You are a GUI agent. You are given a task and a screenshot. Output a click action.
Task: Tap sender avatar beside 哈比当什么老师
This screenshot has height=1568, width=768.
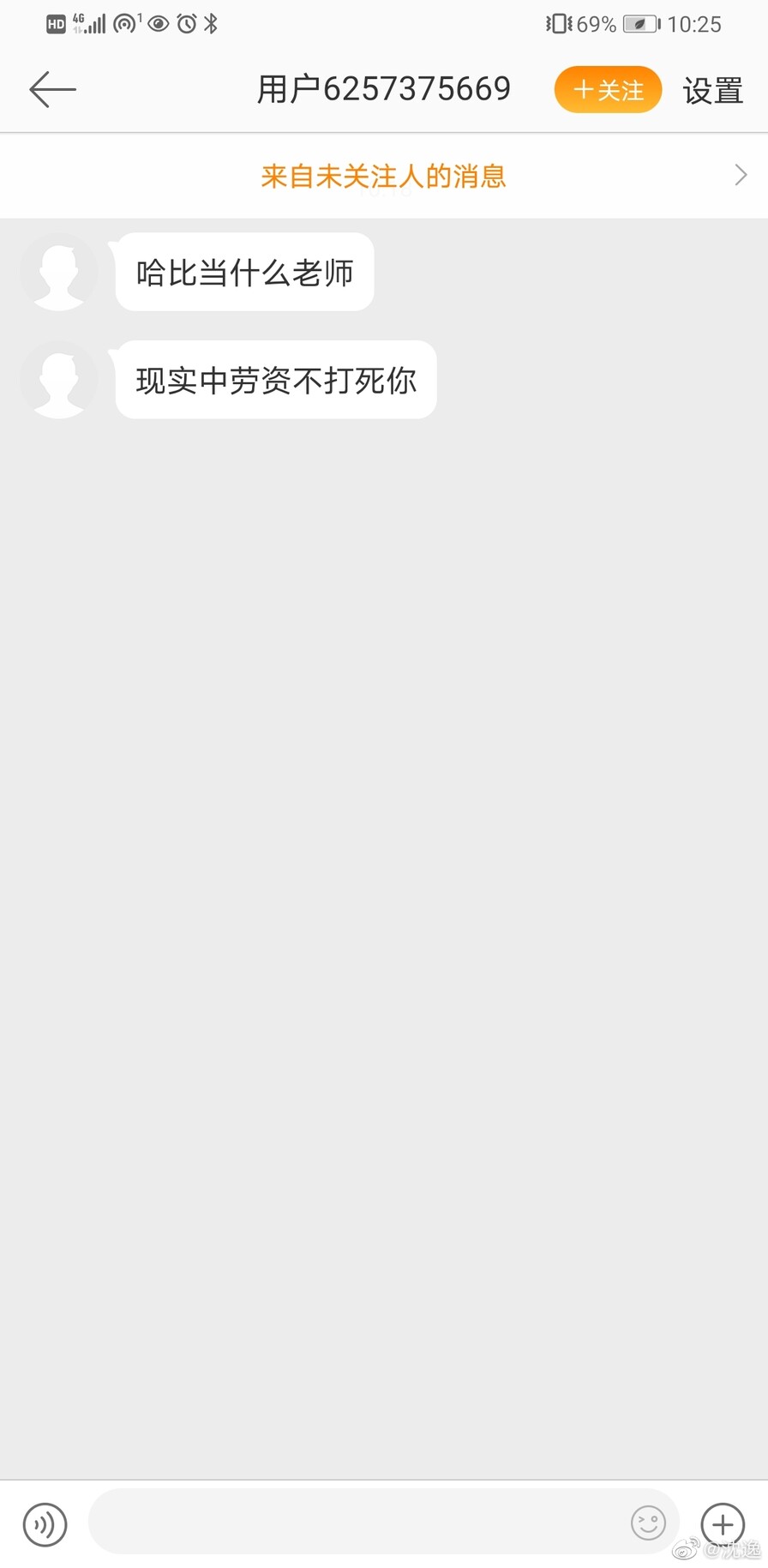click(x=59, y=272)
